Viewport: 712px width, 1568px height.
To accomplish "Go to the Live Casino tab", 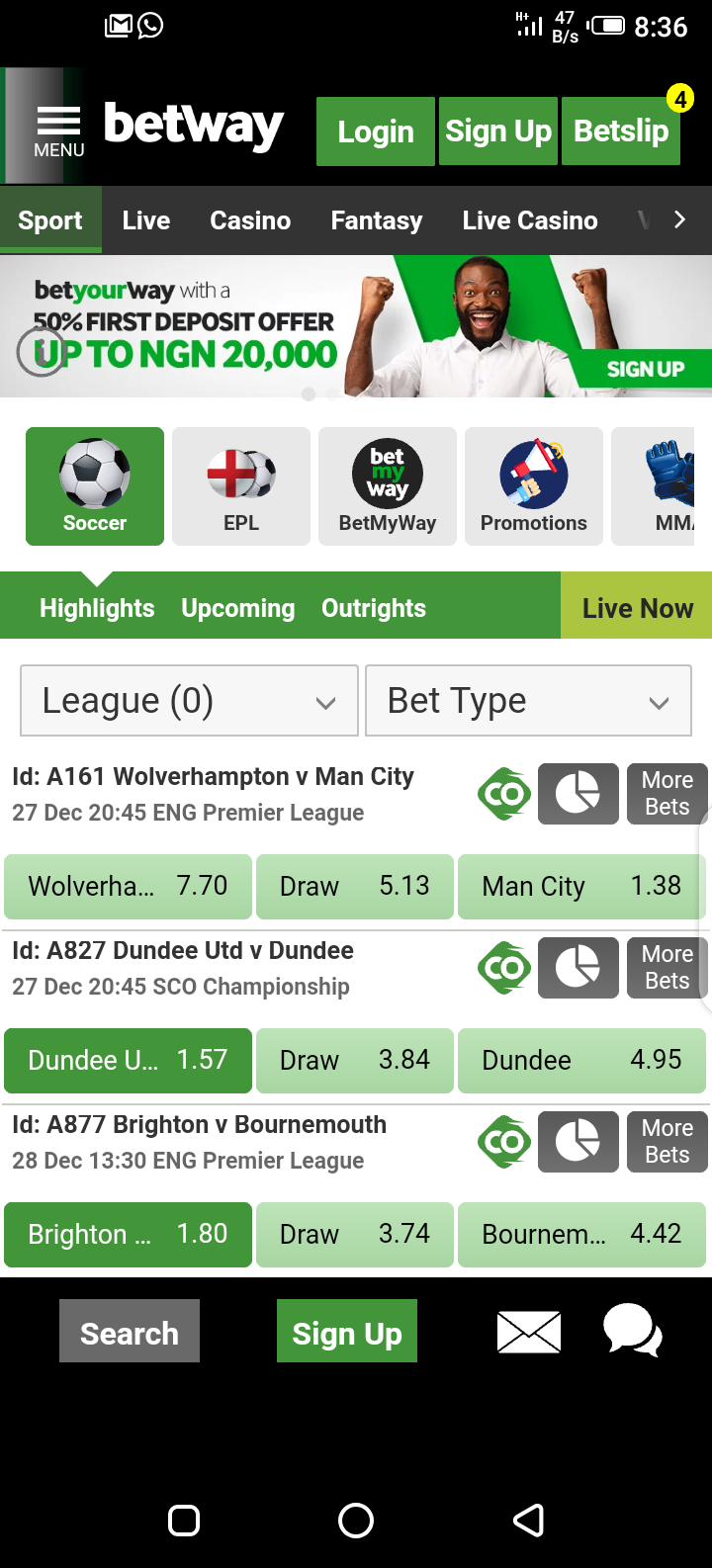I will pos(529,220).
